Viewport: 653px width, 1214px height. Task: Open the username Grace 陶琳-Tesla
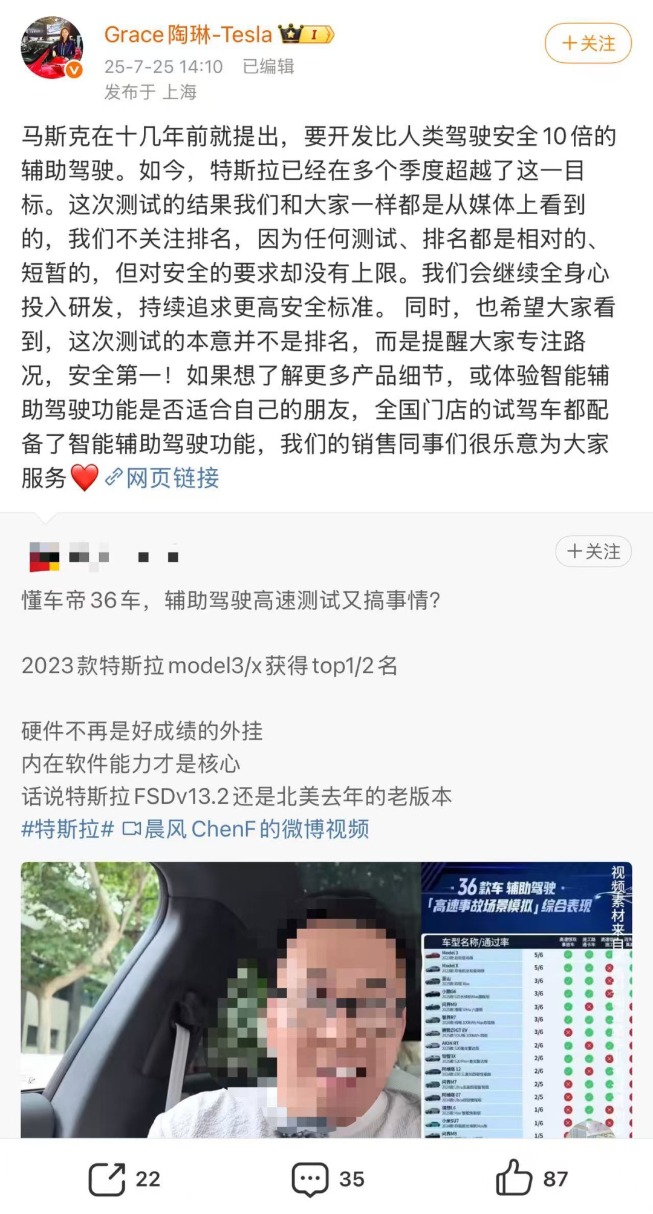click(x=188, y=34)
